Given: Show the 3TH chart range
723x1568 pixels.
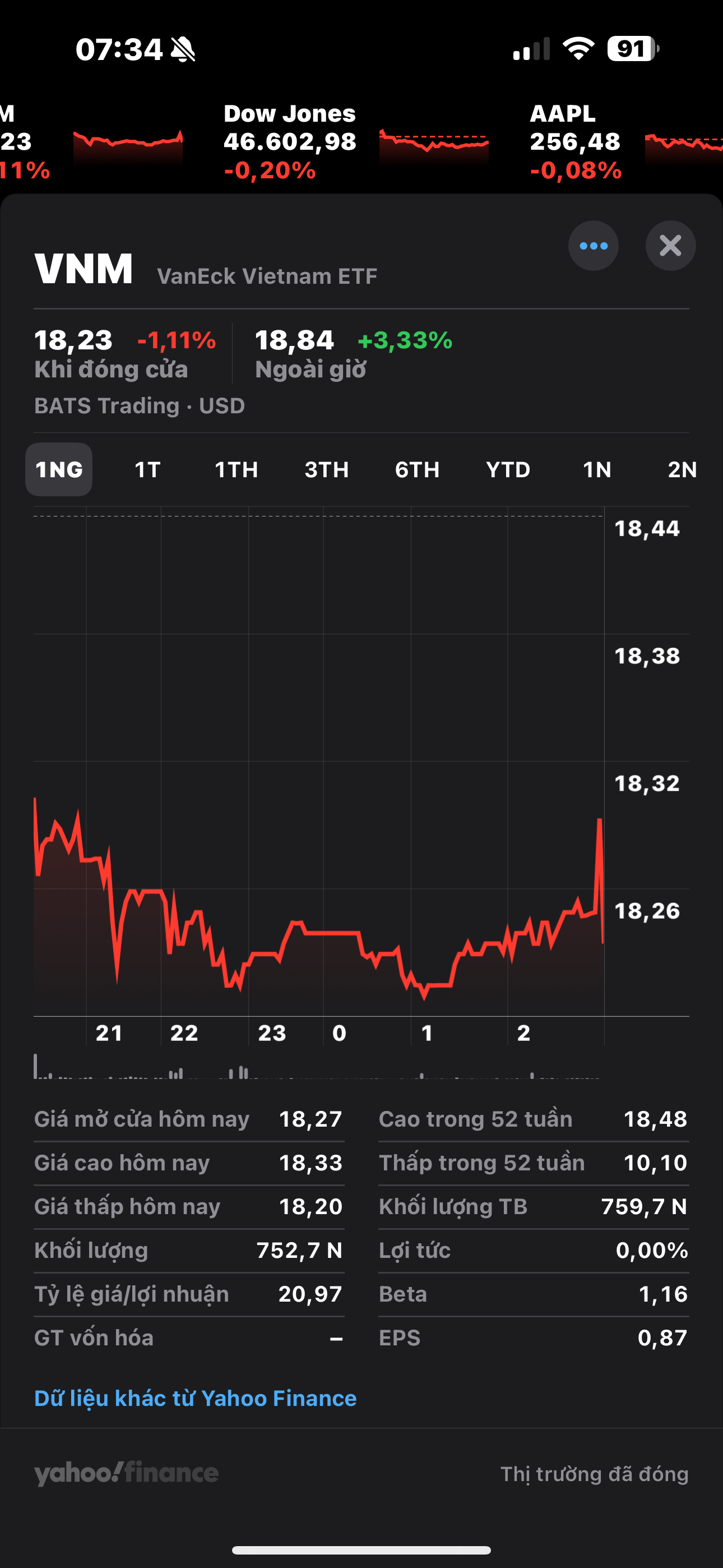Looking at the screenshot, I should tap(327, 470).
